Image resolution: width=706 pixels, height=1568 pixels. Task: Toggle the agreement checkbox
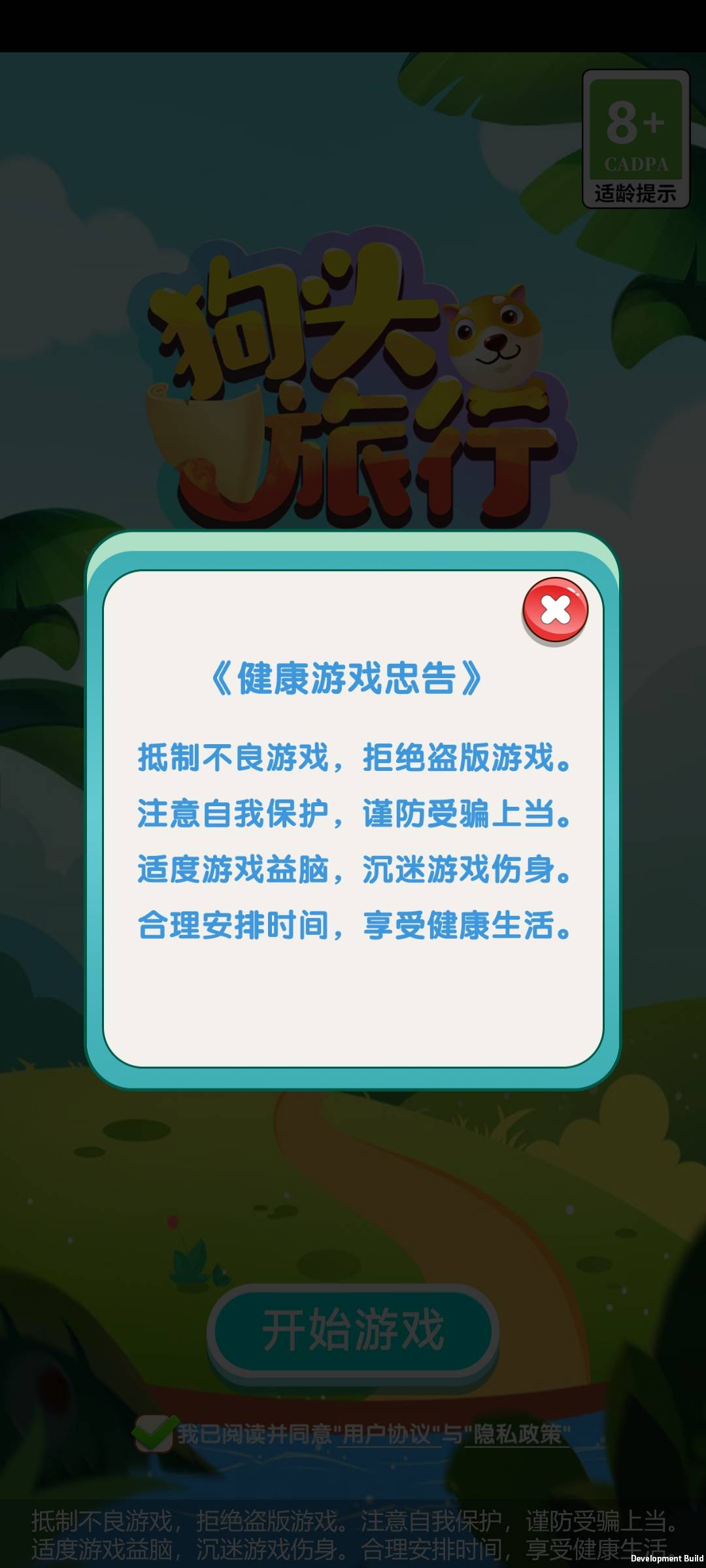[x=154, y=1433]
